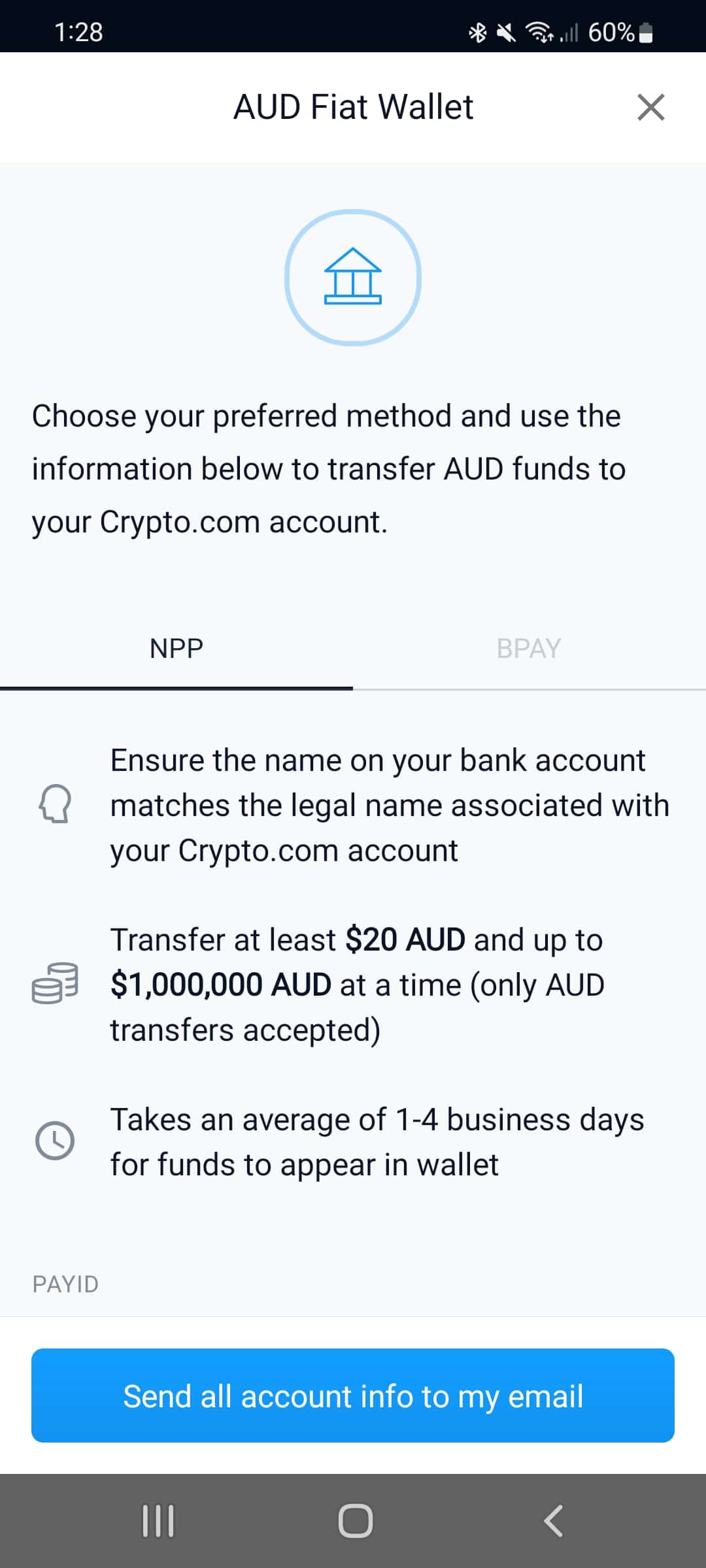The width and height of the screenshot is (706, 1568).
Task: Close the AUD Fiat Wallet screen
Action: point(650,107)
